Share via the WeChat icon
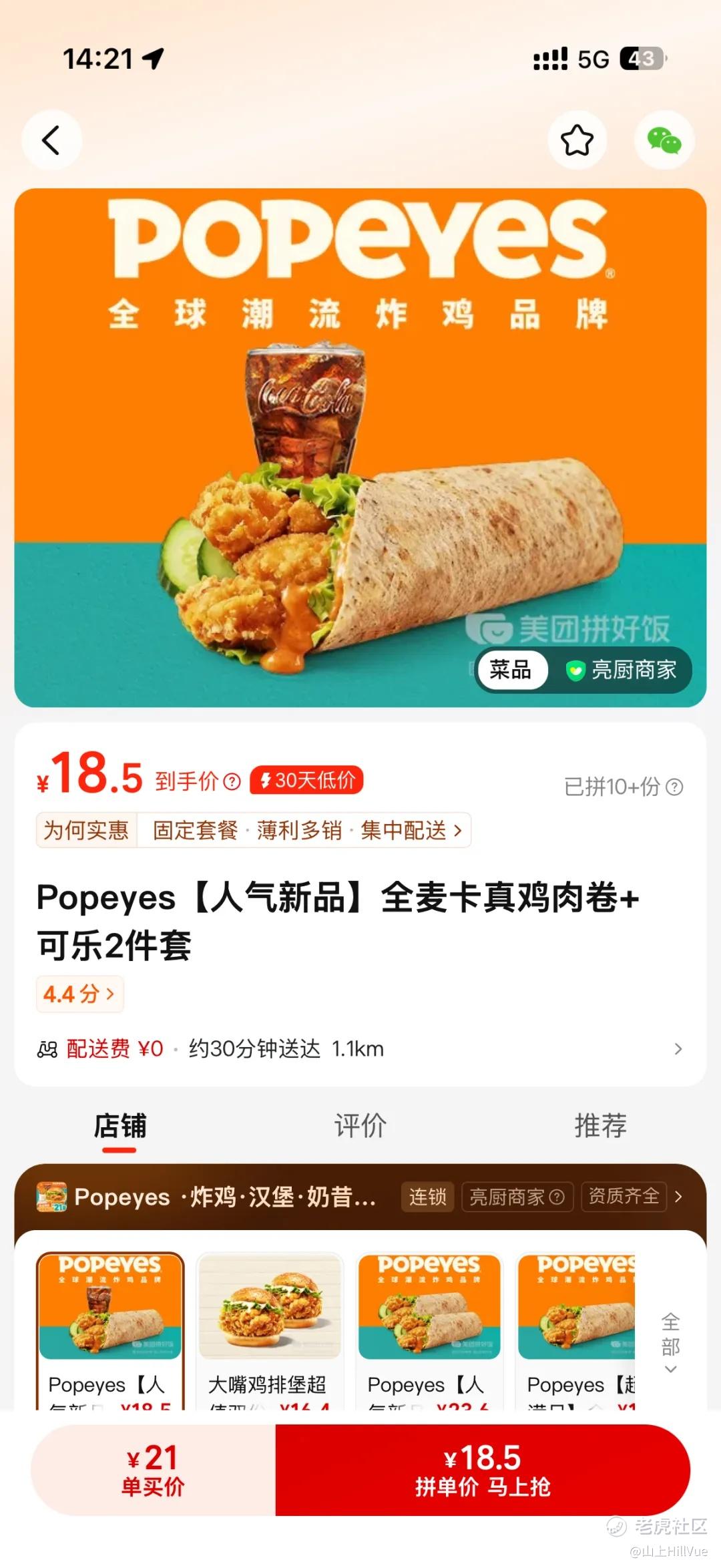This screenshot has width=721, height=1568. point(664,140)
